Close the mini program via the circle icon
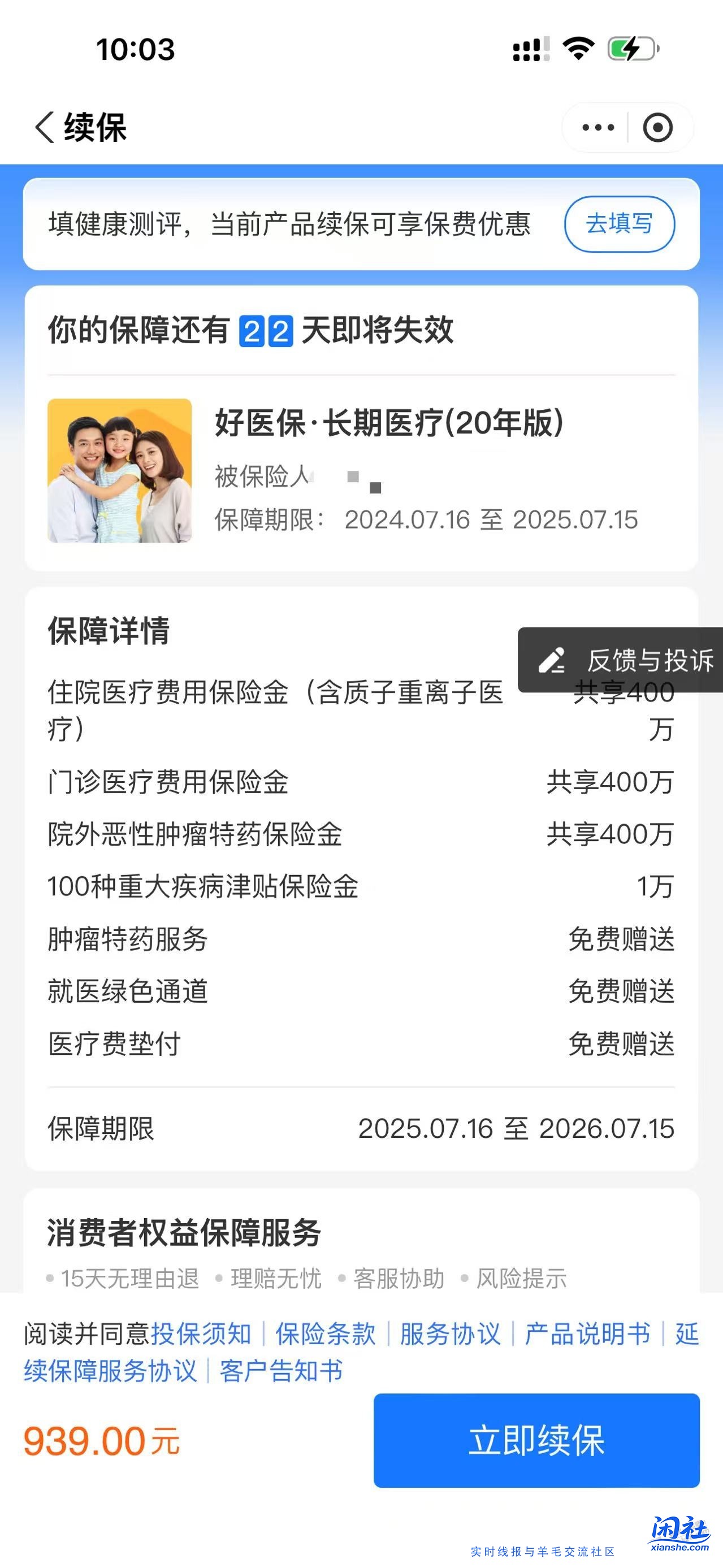Viewport: 723px width, 1568px height. pos(658,127)
